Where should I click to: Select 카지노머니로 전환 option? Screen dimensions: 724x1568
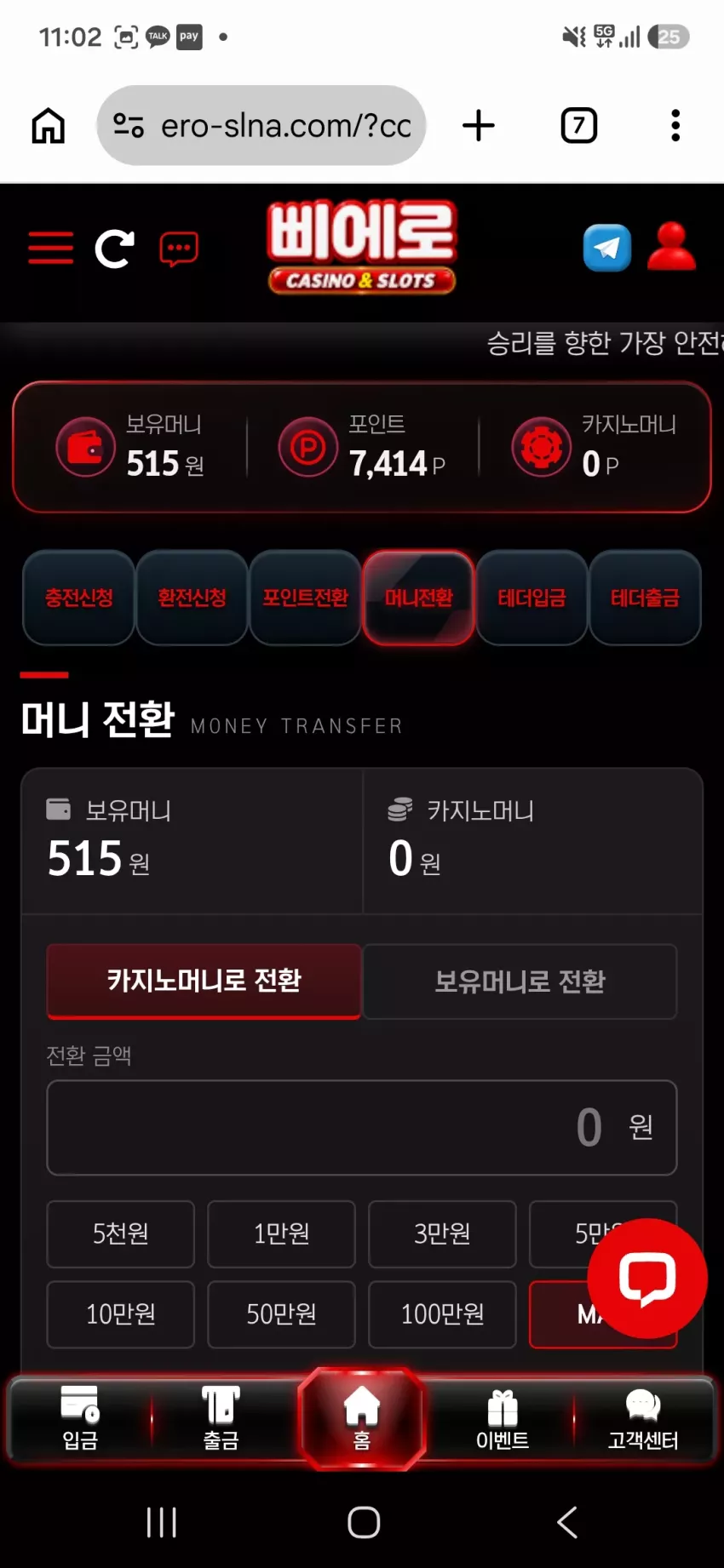click(204, 981)
